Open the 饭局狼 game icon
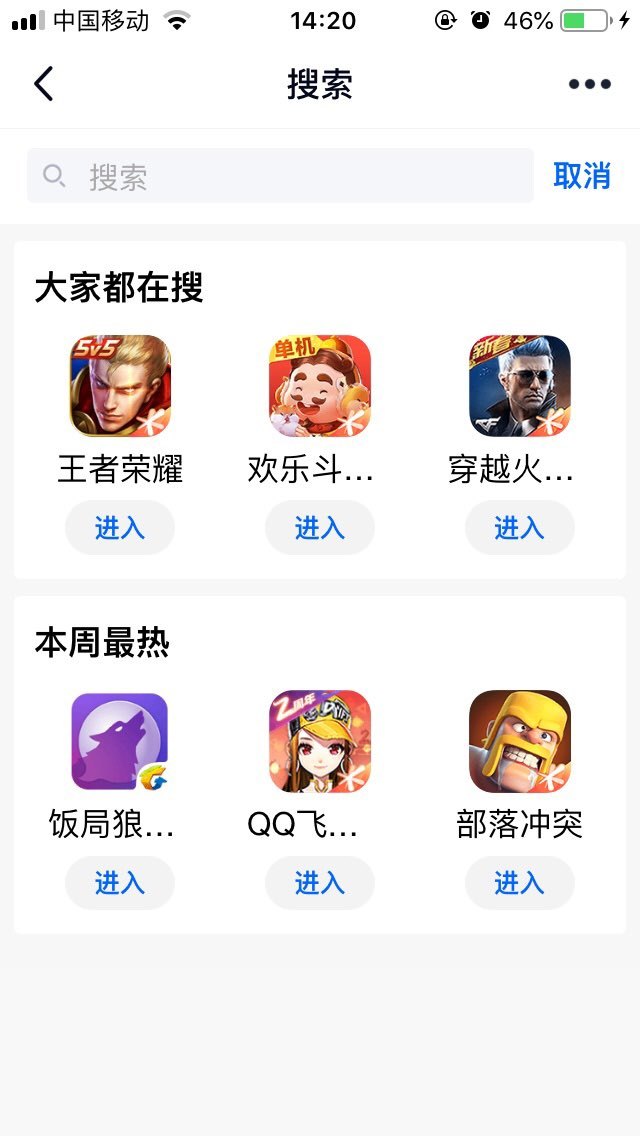Screen dimensions: 640x1136 120,742
